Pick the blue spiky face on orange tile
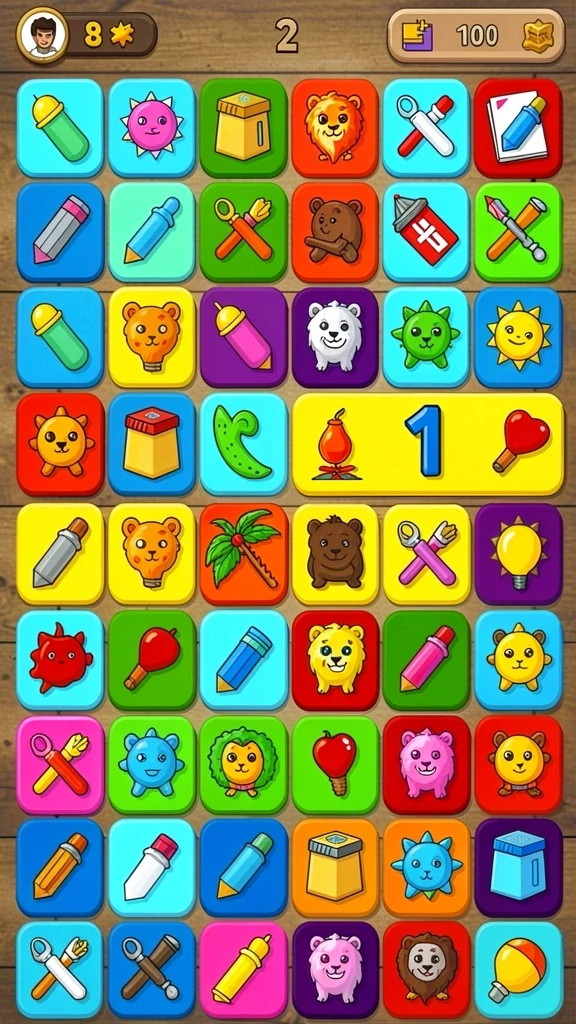 click(426, 868)
